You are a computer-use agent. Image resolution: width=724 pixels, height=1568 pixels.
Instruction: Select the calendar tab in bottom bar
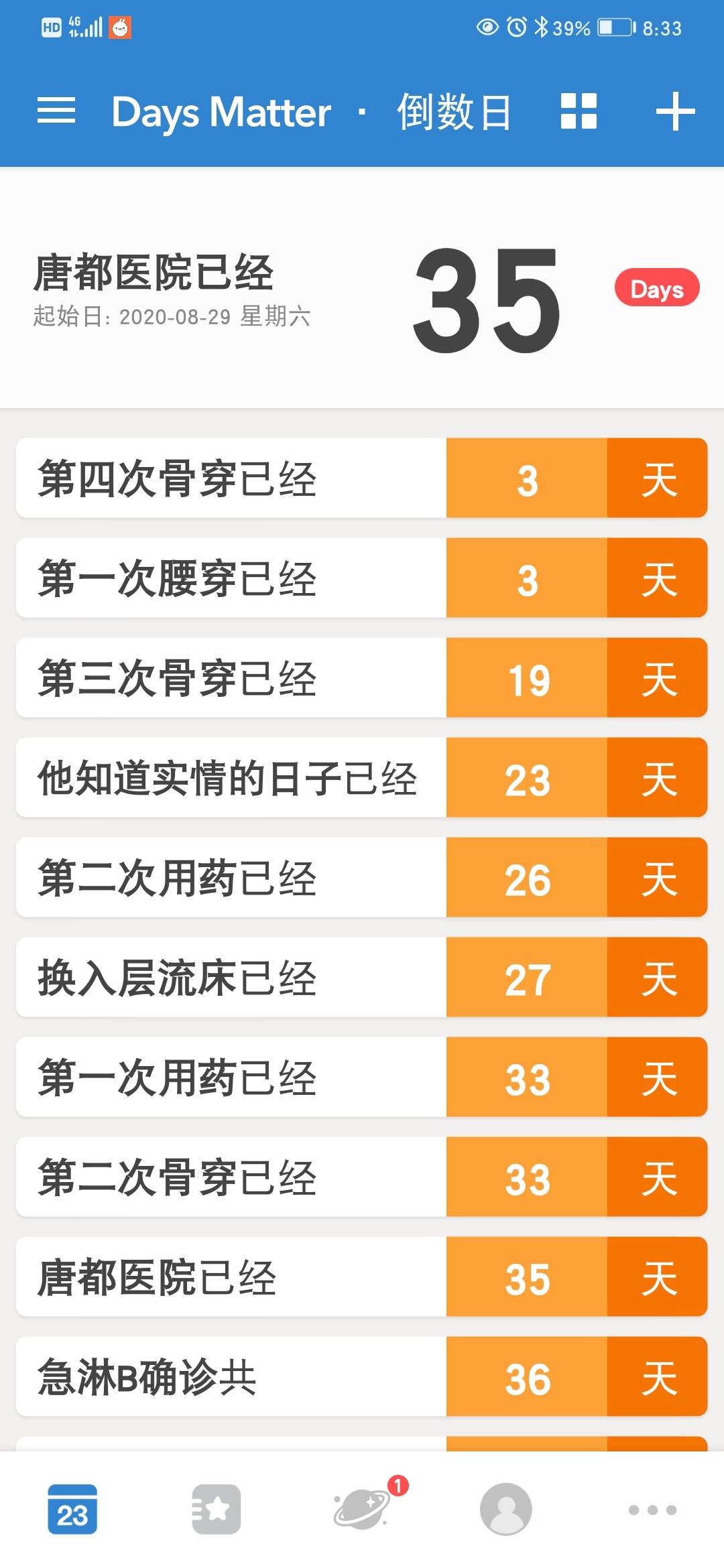coord(72,1510)
